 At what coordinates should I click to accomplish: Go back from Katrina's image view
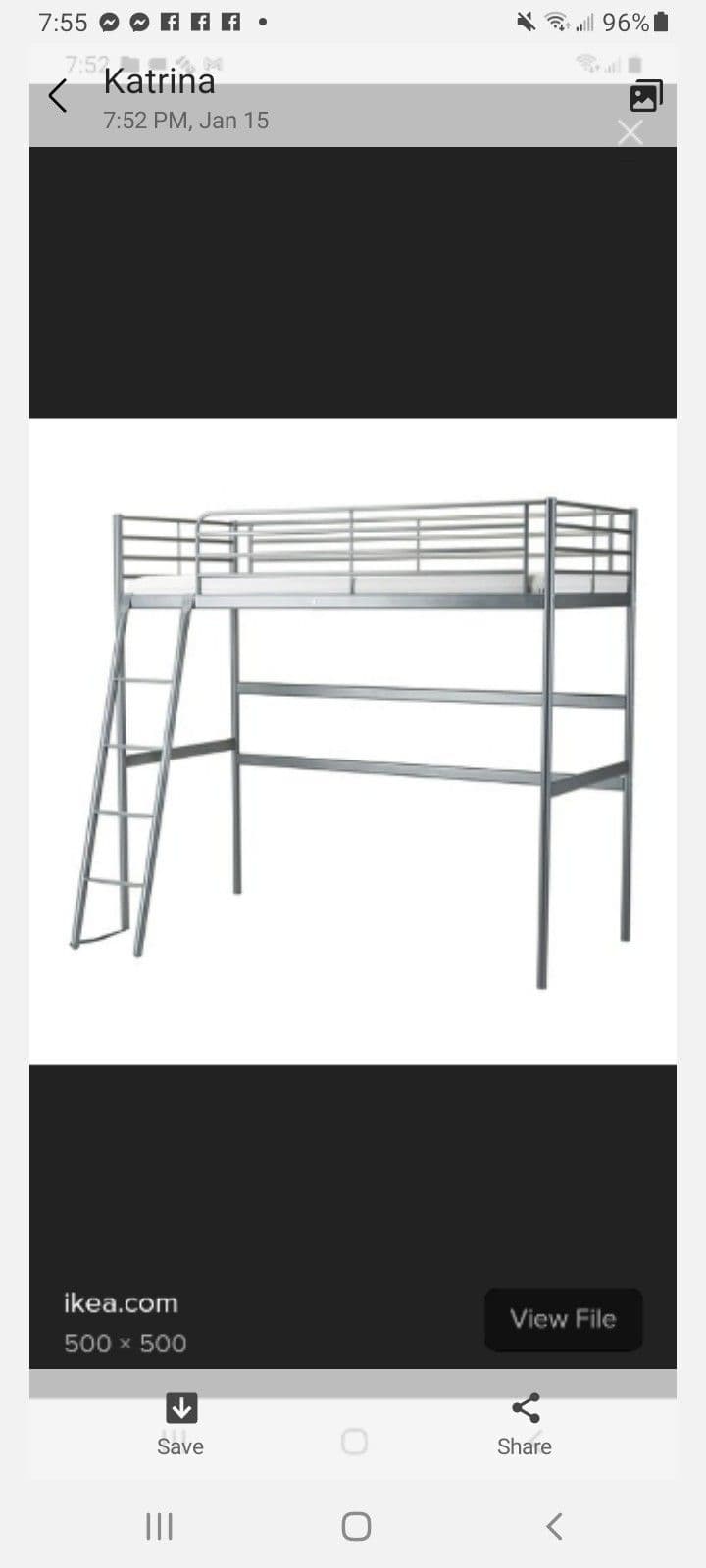tap(58, 96)
